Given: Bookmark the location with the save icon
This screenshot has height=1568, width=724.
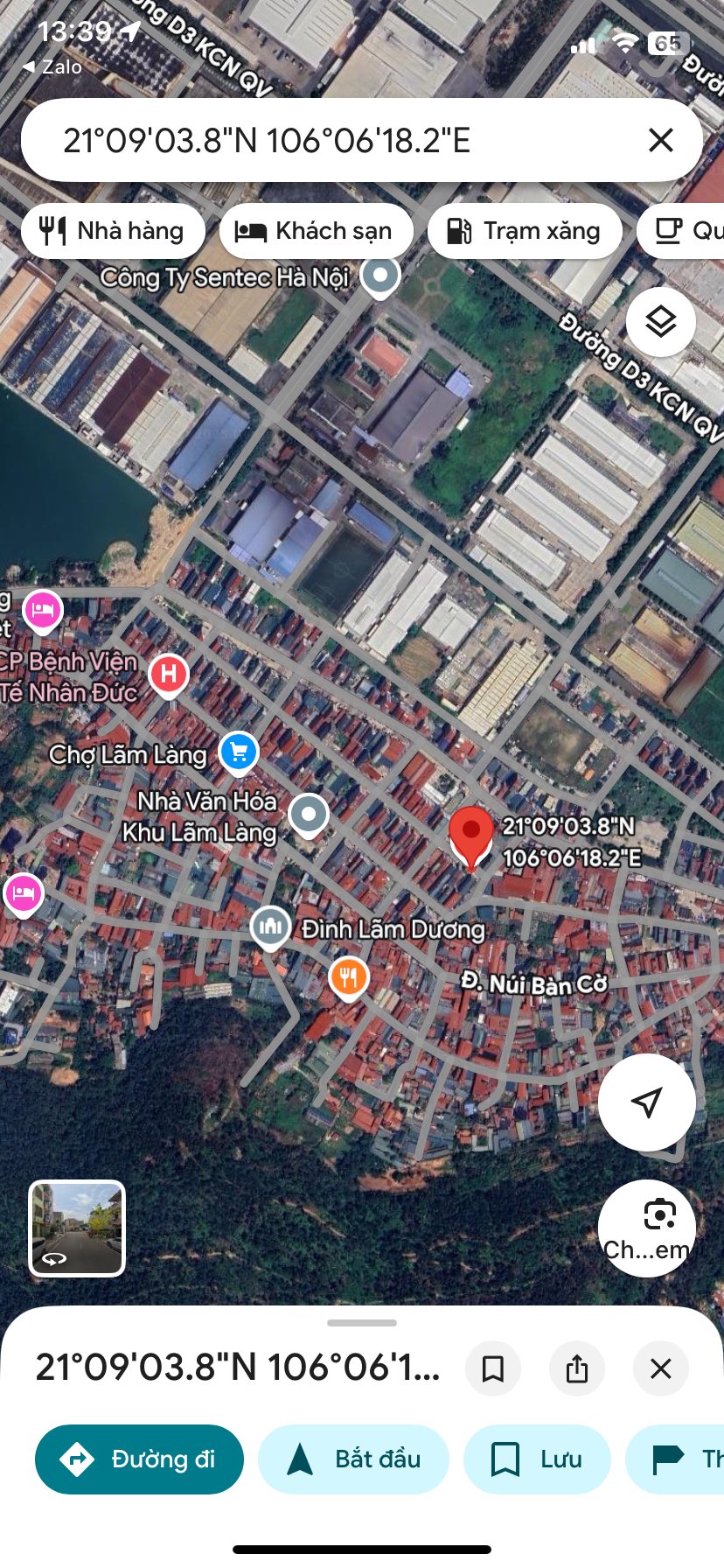Looking at the screenshot, I should point(493,1368).
